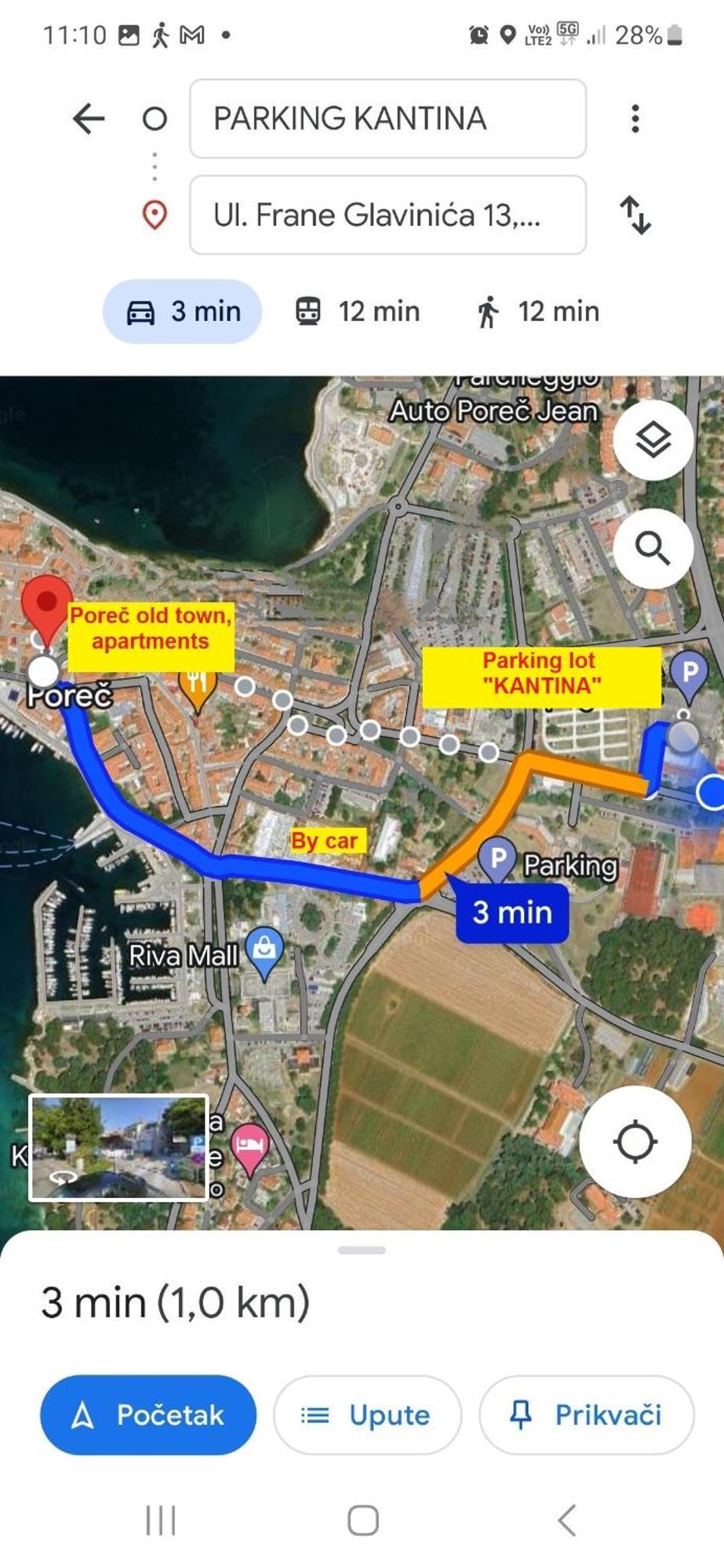The height and width of the screenshot is (1568, 724).
Task: Edit the starting point PARKING KANTINA
Action: 387,118
